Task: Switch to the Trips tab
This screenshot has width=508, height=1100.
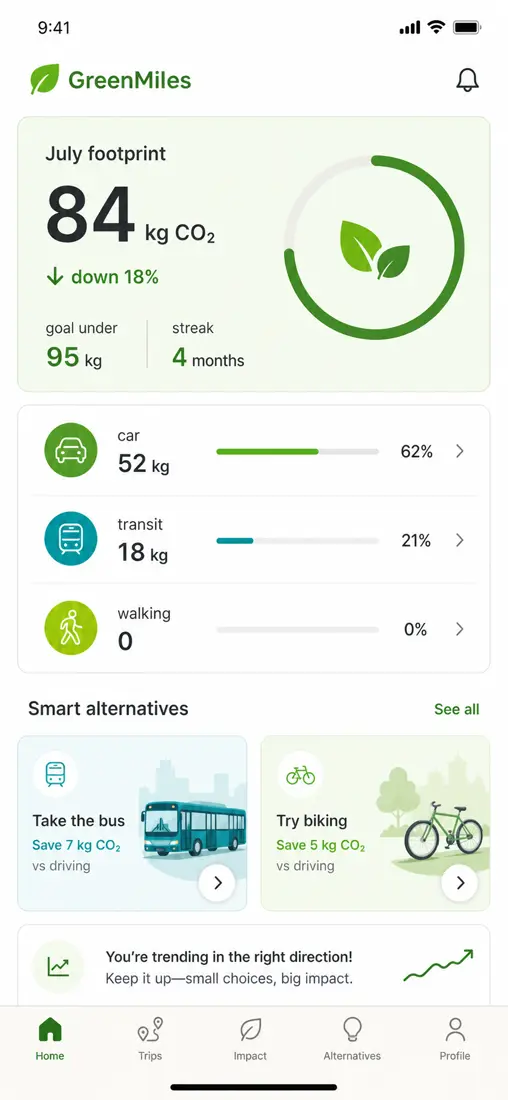Action: (x=150, y=1040)
